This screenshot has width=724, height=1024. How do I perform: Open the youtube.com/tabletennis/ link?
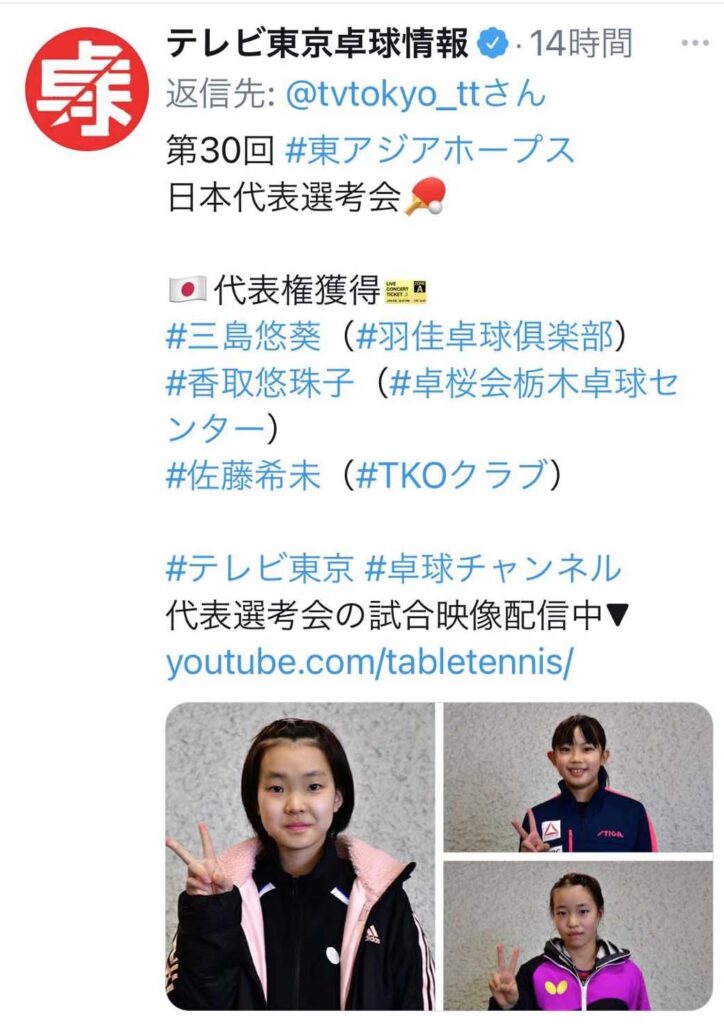pyautogui.click(x=370, y=662)
